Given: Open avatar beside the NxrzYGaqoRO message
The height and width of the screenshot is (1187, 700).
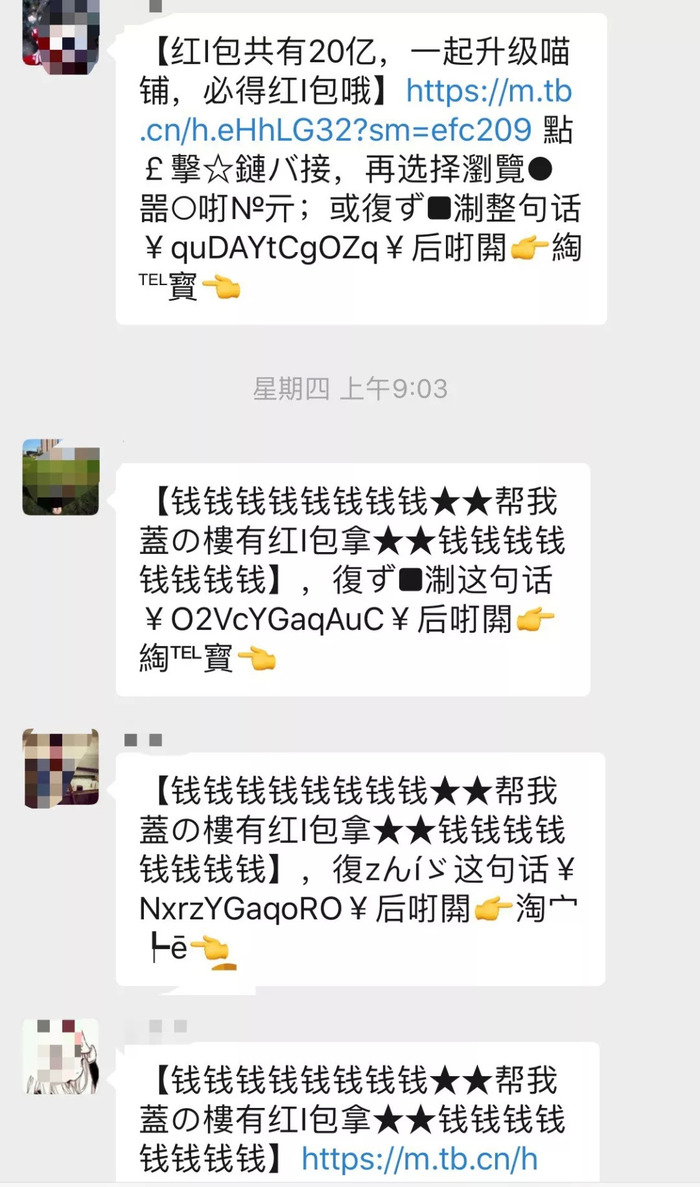Looking at the screenshot, I should 61,767.
